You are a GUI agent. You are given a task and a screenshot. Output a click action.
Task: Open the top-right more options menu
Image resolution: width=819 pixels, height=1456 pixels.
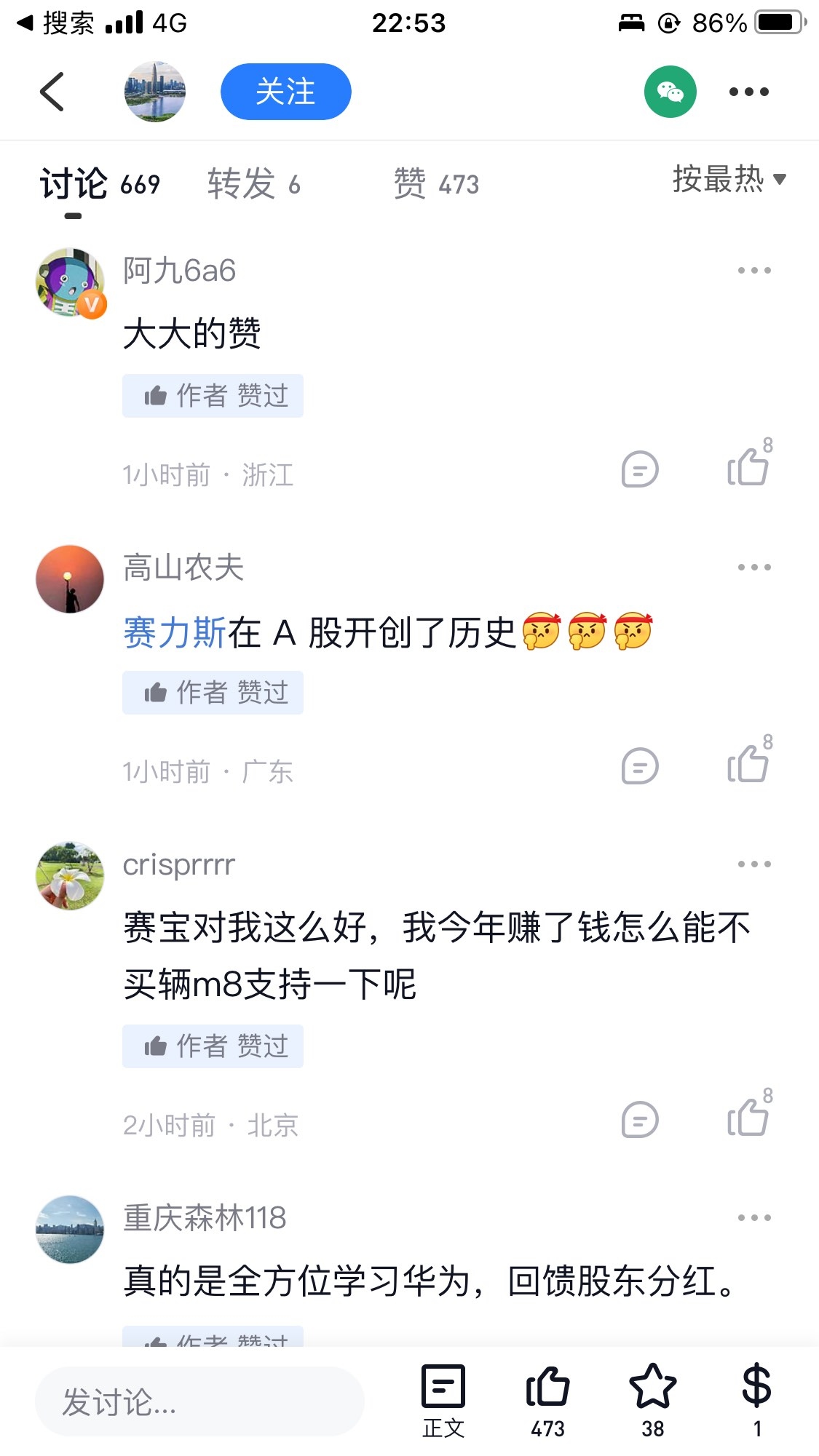(x=749, y=91)
